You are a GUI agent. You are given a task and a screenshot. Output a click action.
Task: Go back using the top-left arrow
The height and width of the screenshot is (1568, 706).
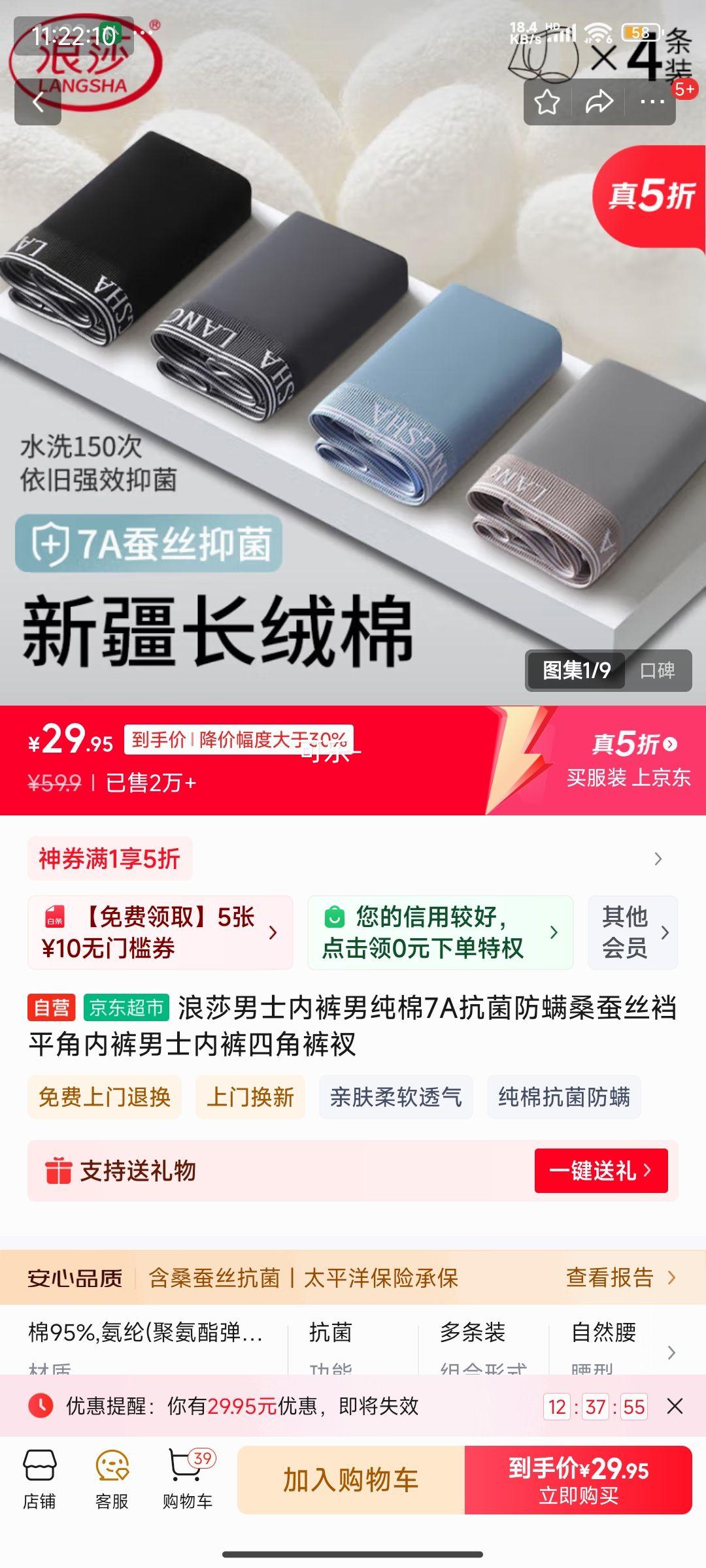pos(38,102)
